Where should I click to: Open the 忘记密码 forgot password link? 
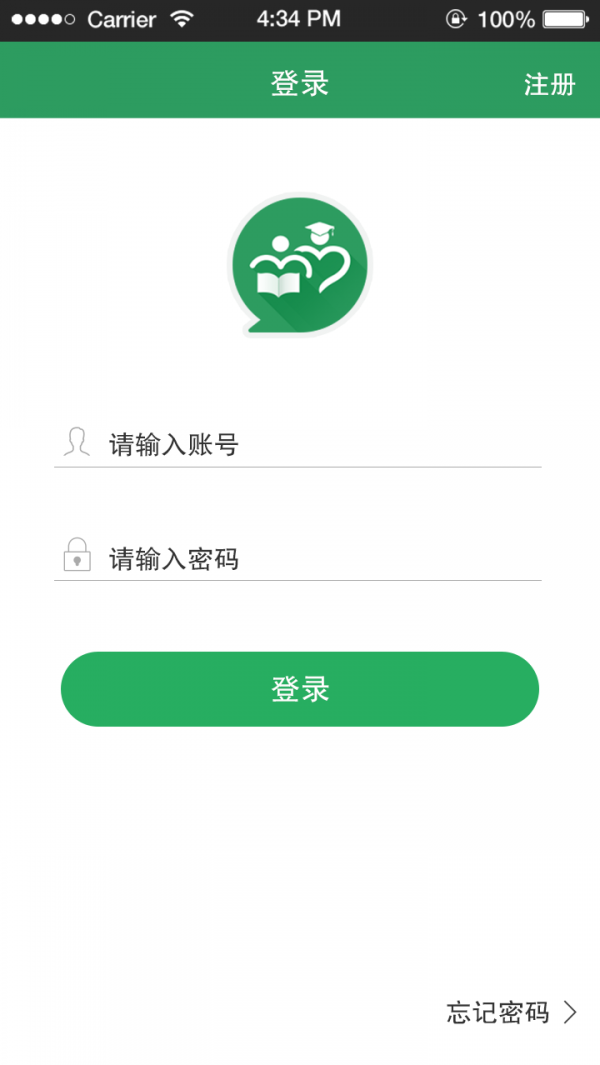click(x=511, y=1012)
